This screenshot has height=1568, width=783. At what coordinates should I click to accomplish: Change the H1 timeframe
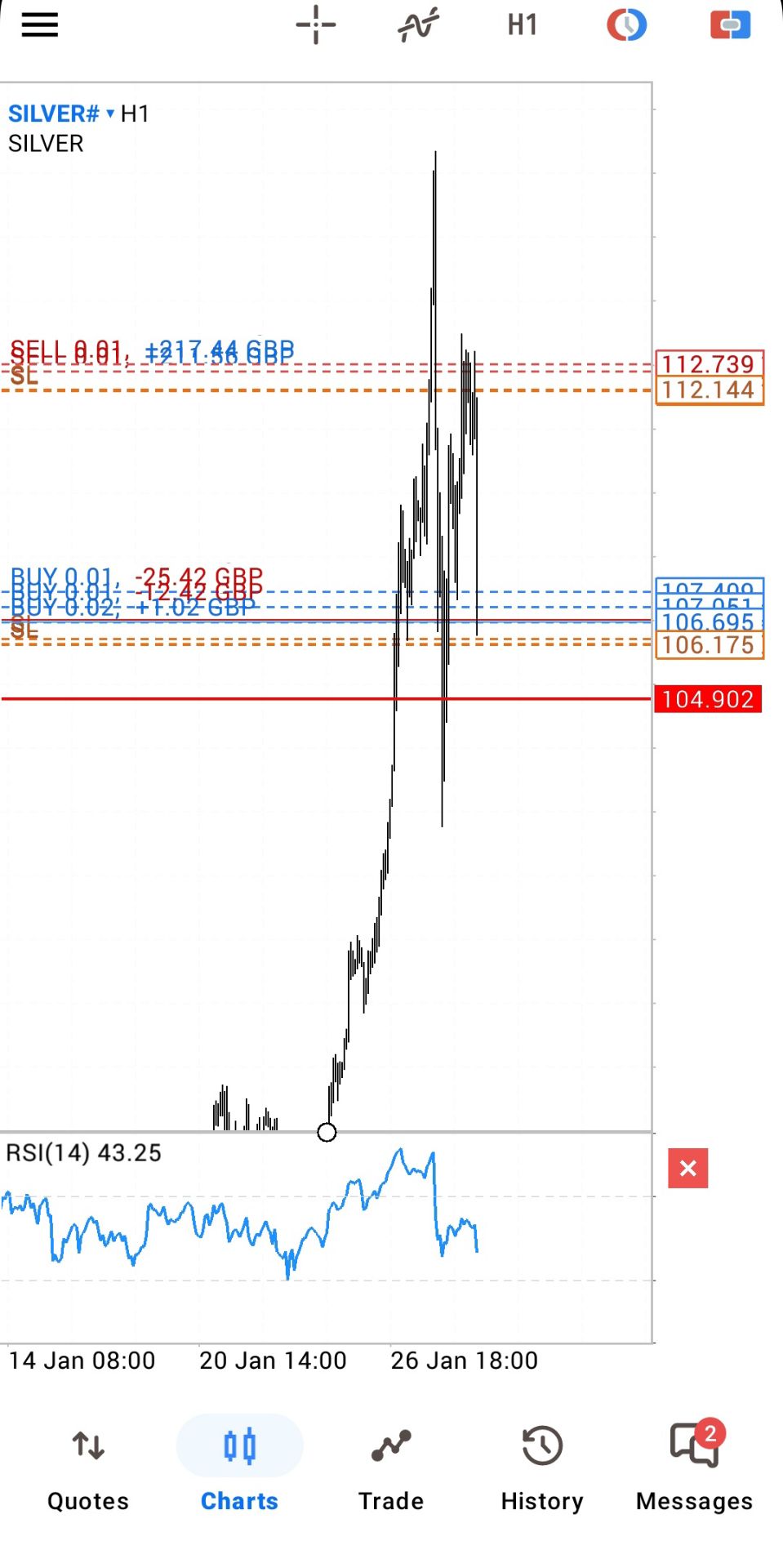[522, 25]
